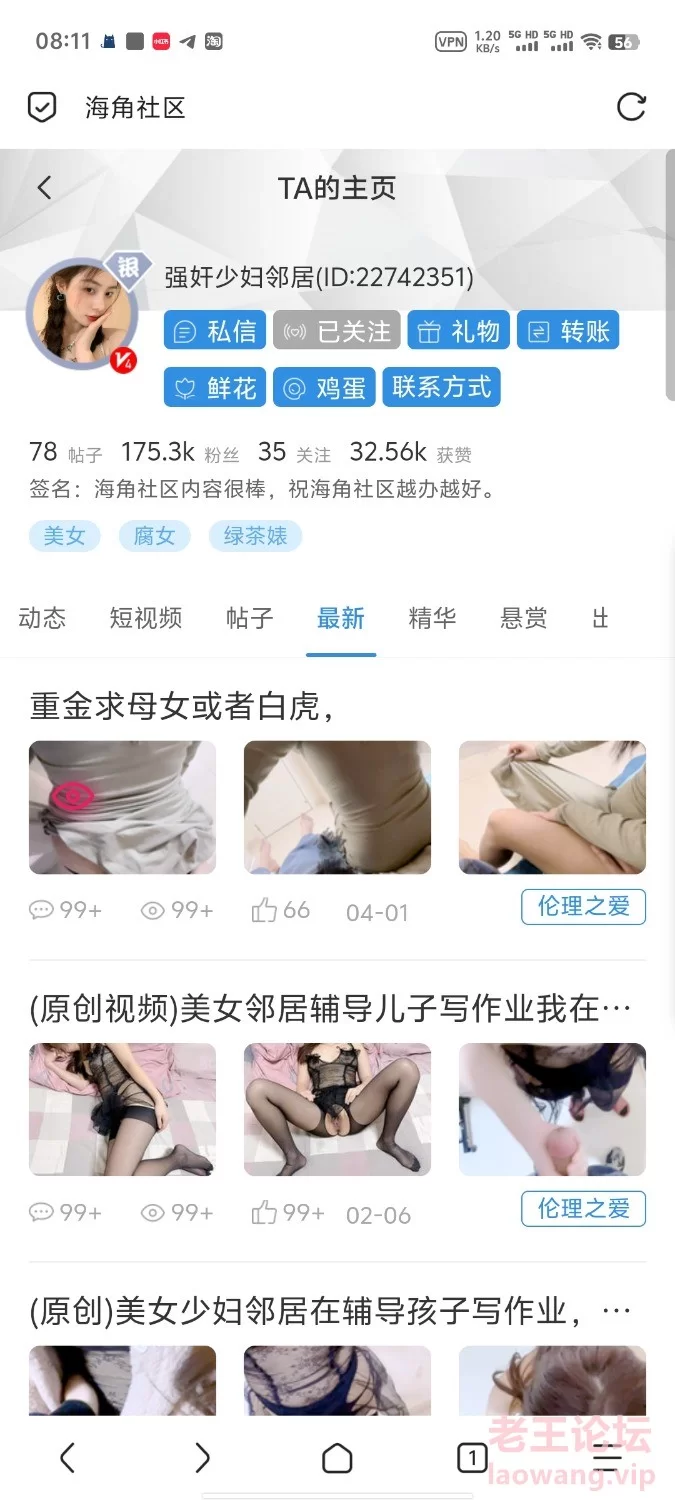675x1500 pixels.
Task: Refresh the page with the reload icon
Action: [x=631, y=107]
